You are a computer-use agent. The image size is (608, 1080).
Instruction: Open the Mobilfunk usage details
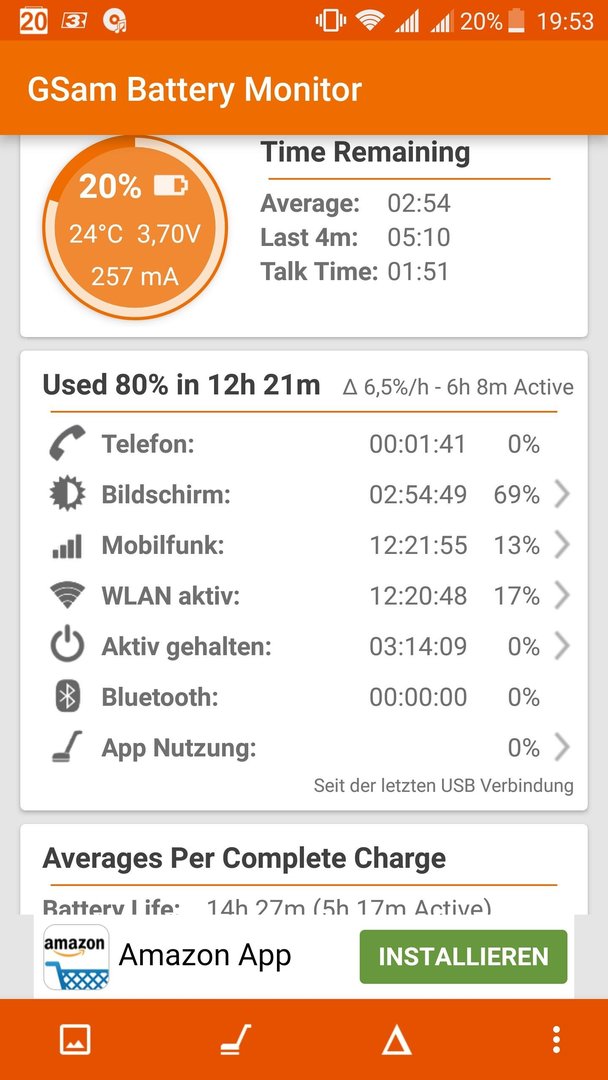tap(304, 546)
